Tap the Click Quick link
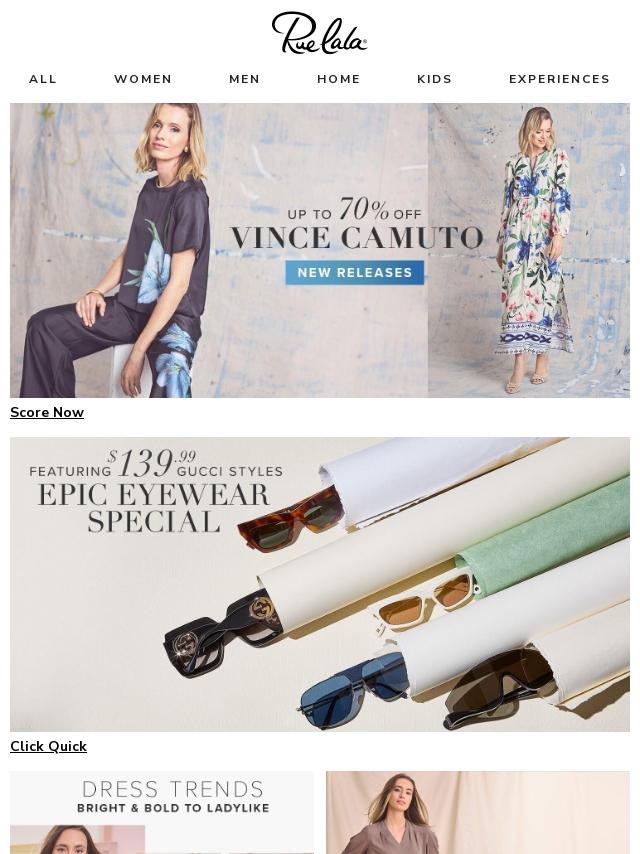Image resolution: width=640 pixels, height=854 pixels. pos(48,746)
